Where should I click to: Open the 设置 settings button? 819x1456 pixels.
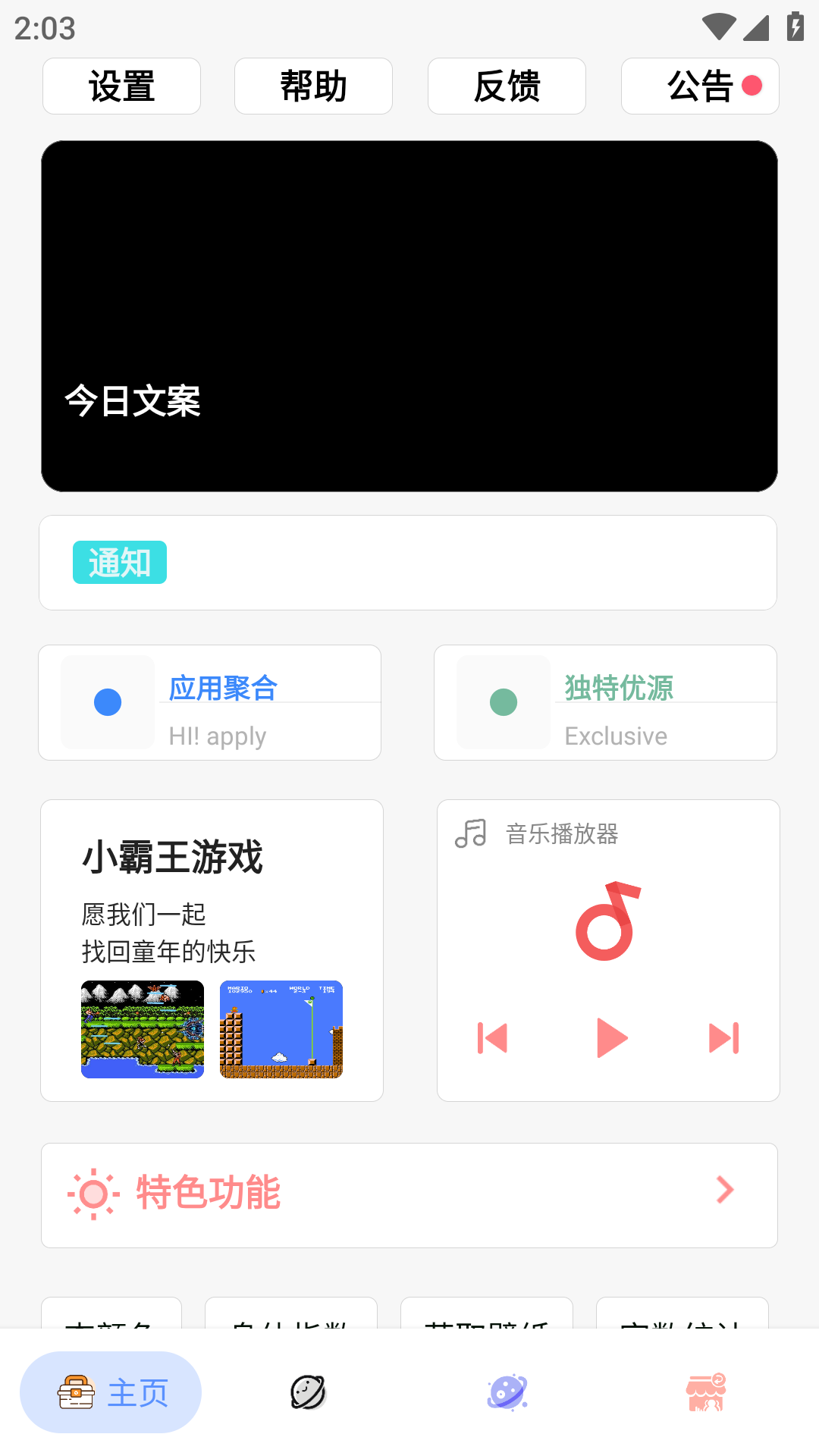(x=121, y=86)
